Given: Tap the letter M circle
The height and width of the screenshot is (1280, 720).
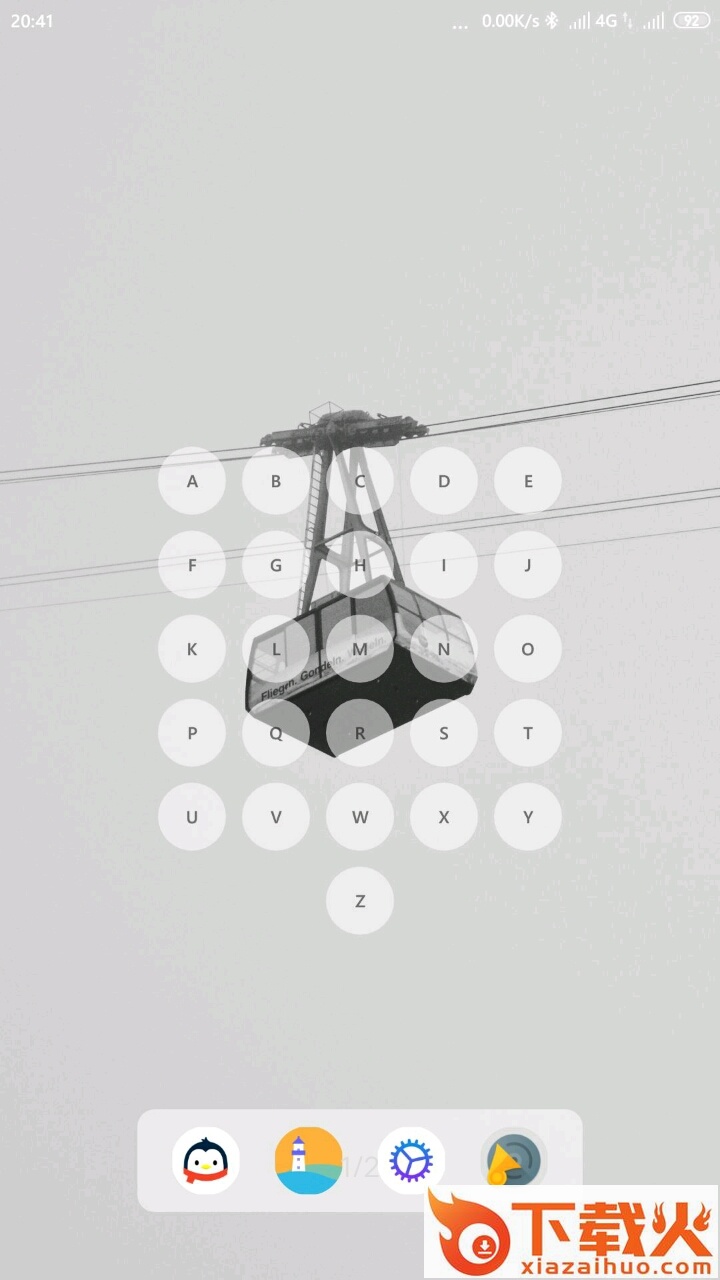Looking at the screenshot, I should tap(360, 649).
